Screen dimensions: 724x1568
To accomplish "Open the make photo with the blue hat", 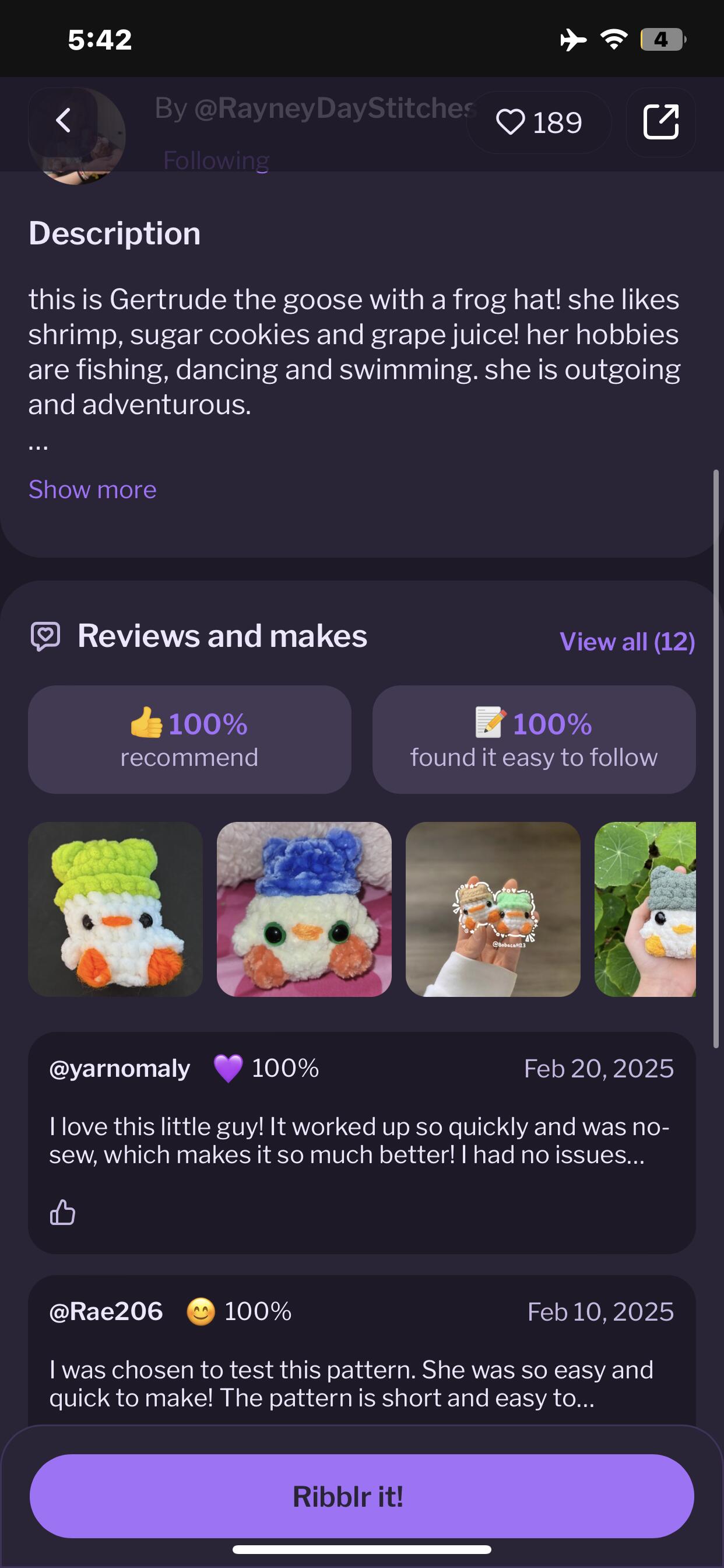I will [304, 909].
